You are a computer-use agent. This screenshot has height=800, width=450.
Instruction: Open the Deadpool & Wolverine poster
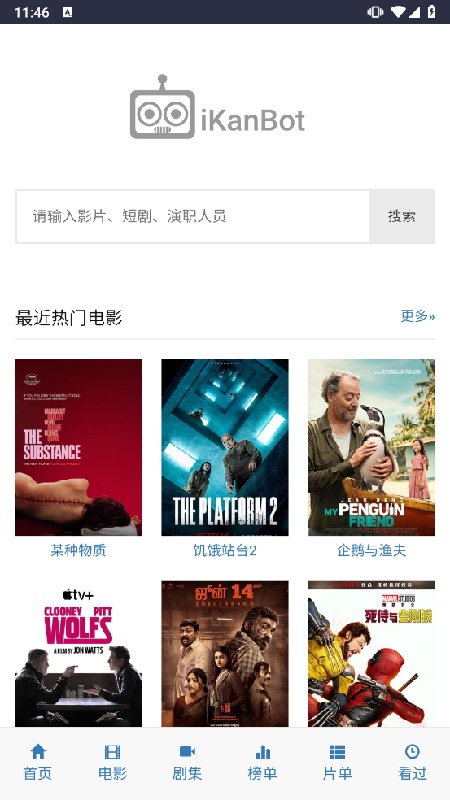coord(371,654)
